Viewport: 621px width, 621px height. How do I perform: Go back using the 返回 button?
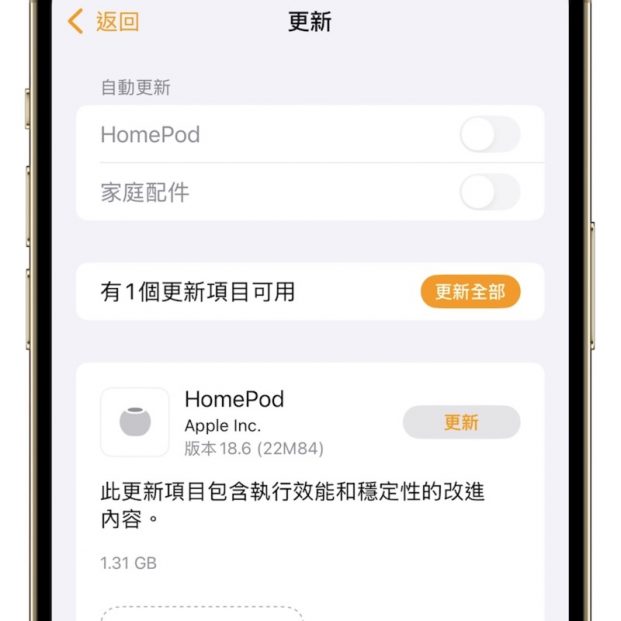(104, 22)
